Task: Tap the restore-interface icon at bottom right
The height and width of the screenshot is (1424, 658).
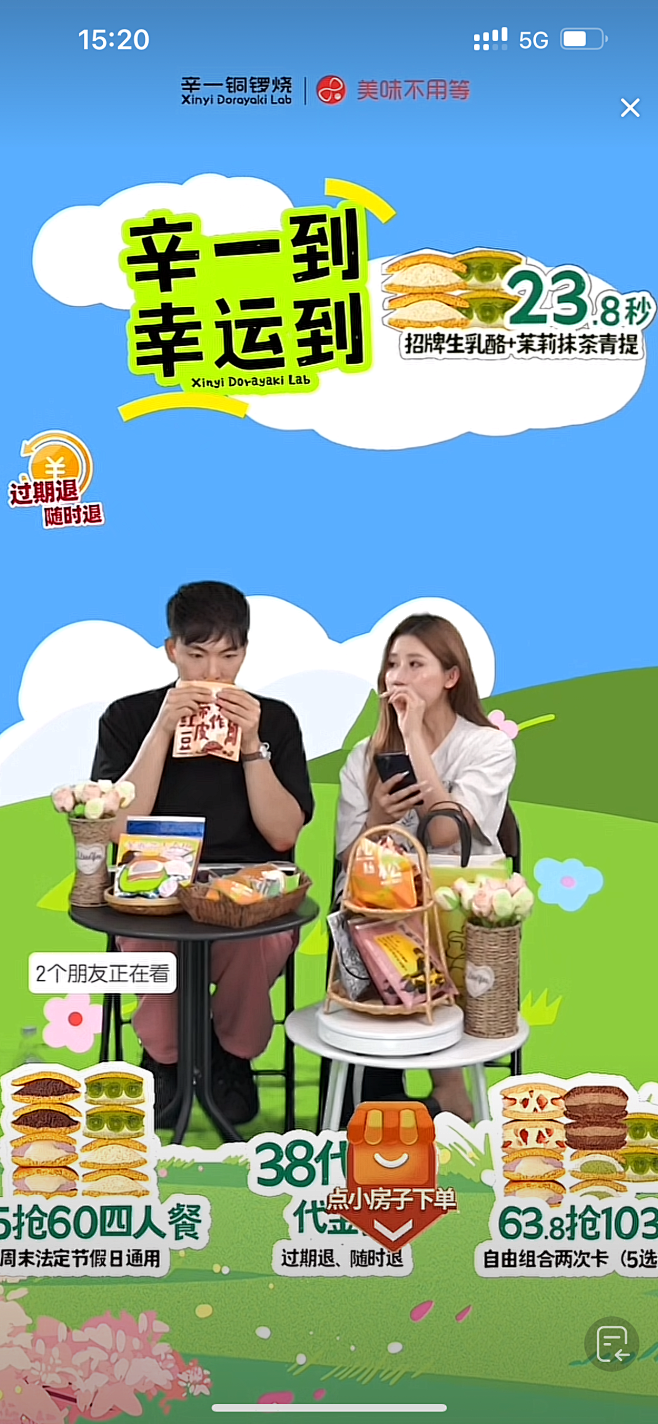Action: pos(611,1343)
